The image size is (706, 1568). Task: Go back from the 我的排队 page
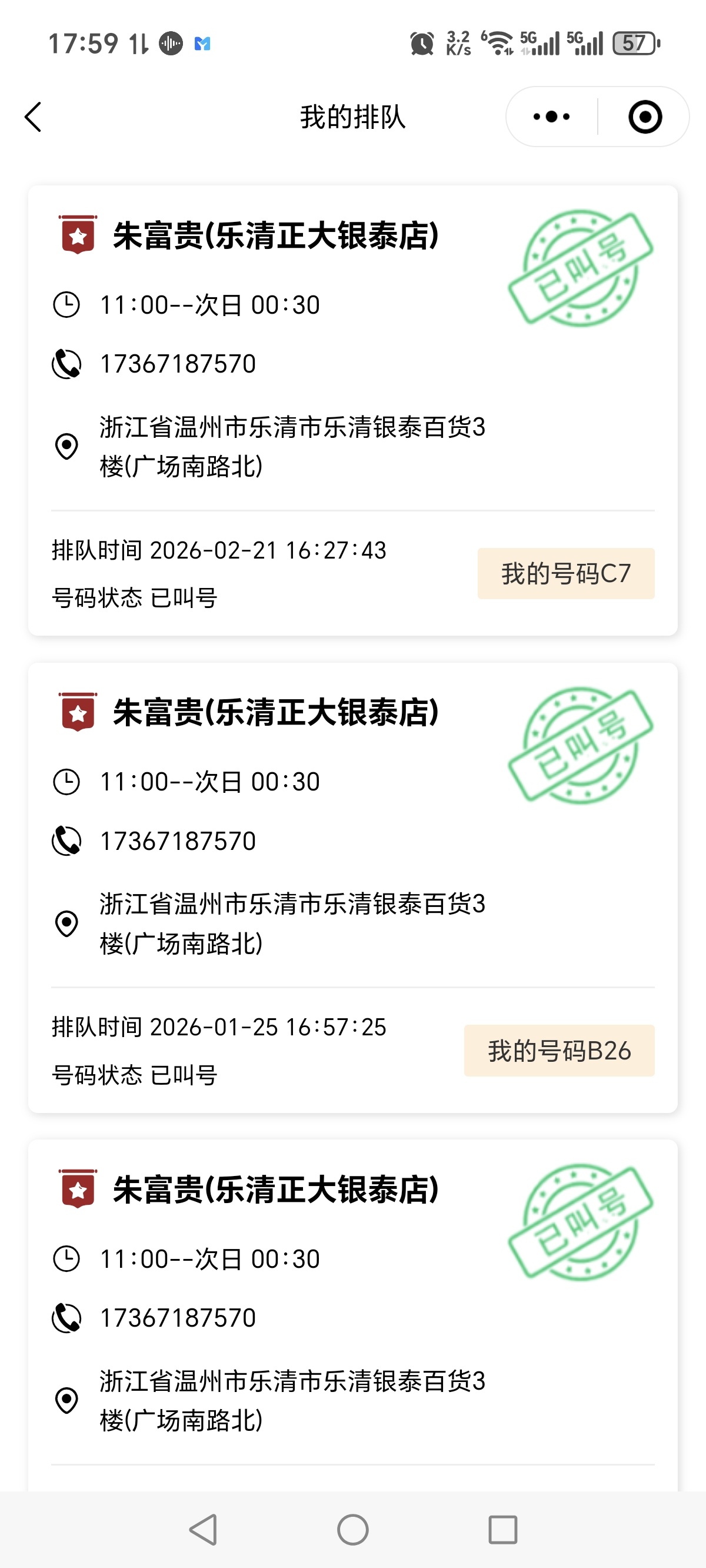coord(34,117)
